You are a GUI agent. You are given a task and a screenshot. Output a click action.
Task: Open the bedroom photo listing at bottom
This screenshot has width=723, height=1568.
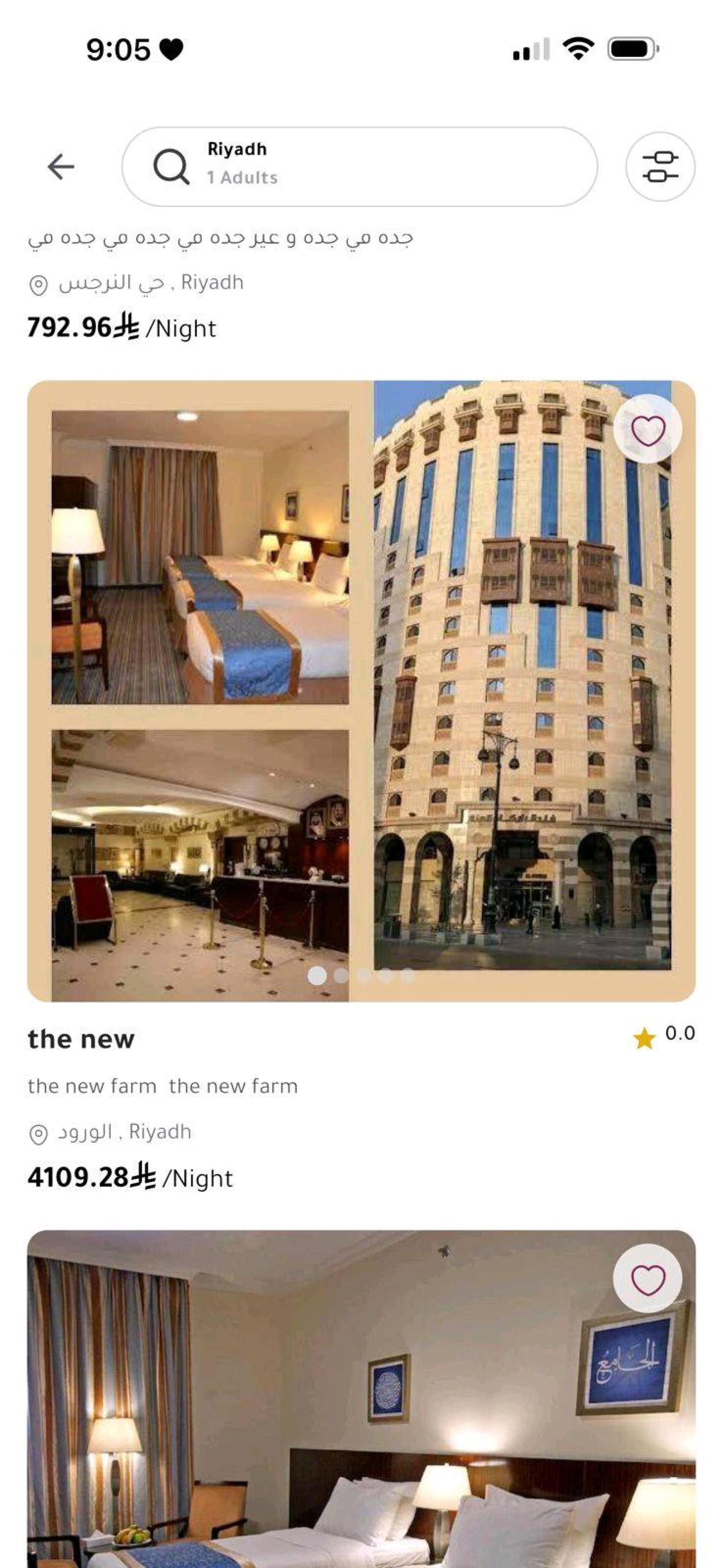click(361, 1399)
